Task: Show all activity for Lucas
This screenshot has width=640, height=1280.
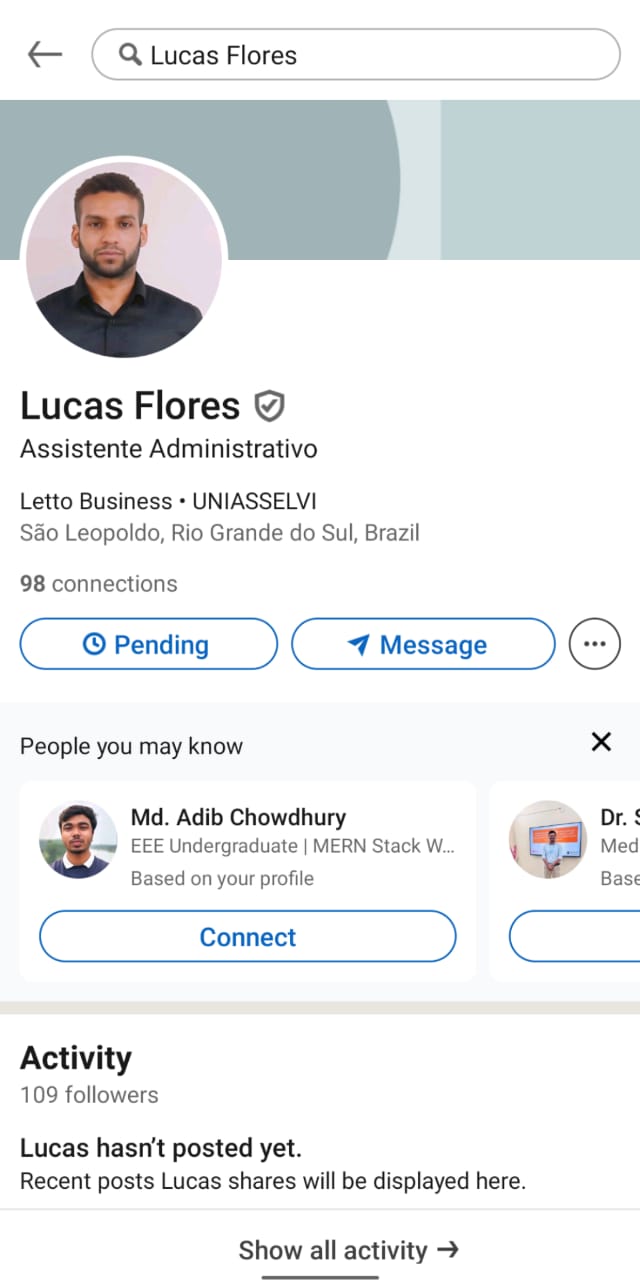Action: coord(348,1250)
